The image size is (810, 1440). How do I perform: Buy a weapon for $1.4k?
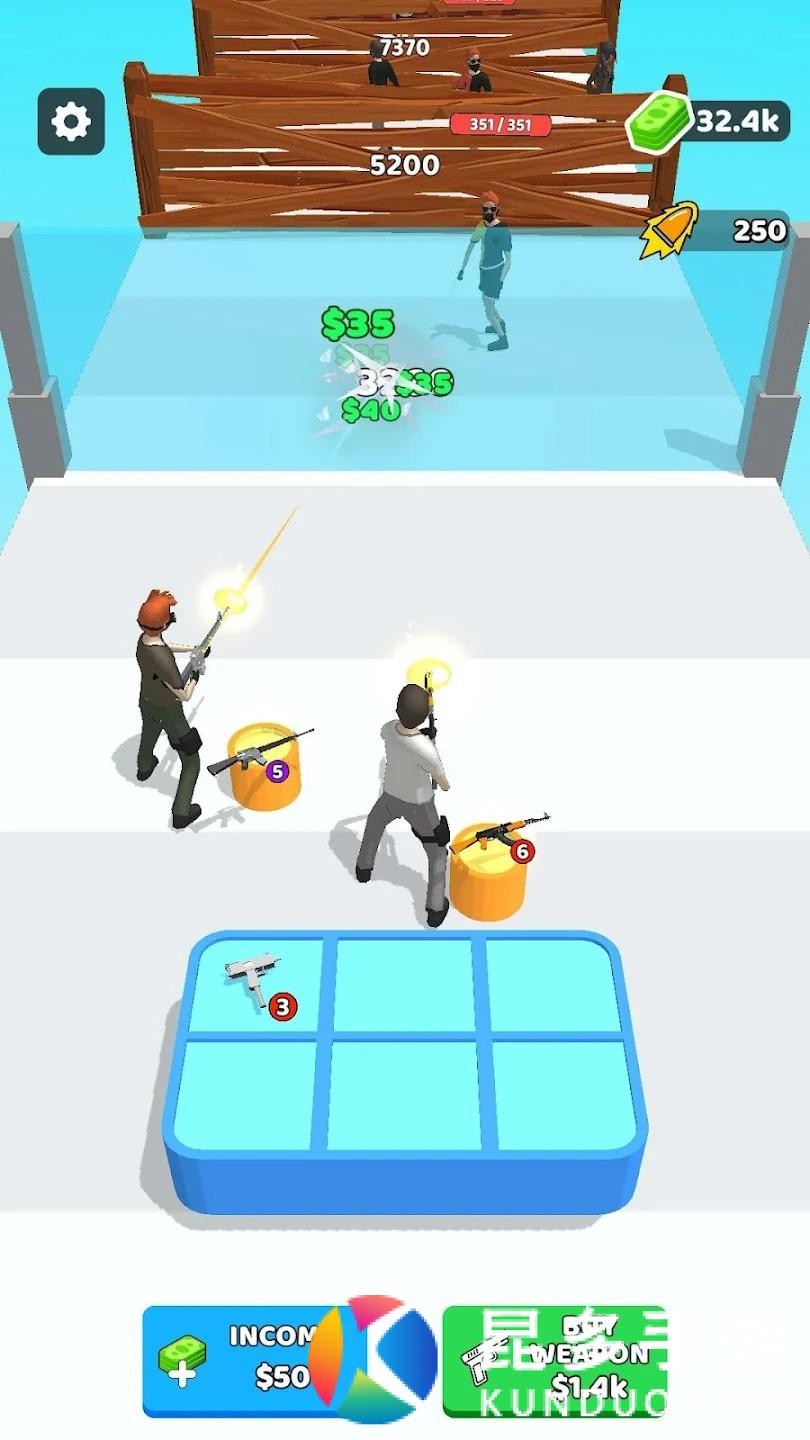pyautogui.click(x=554, y=1360)
